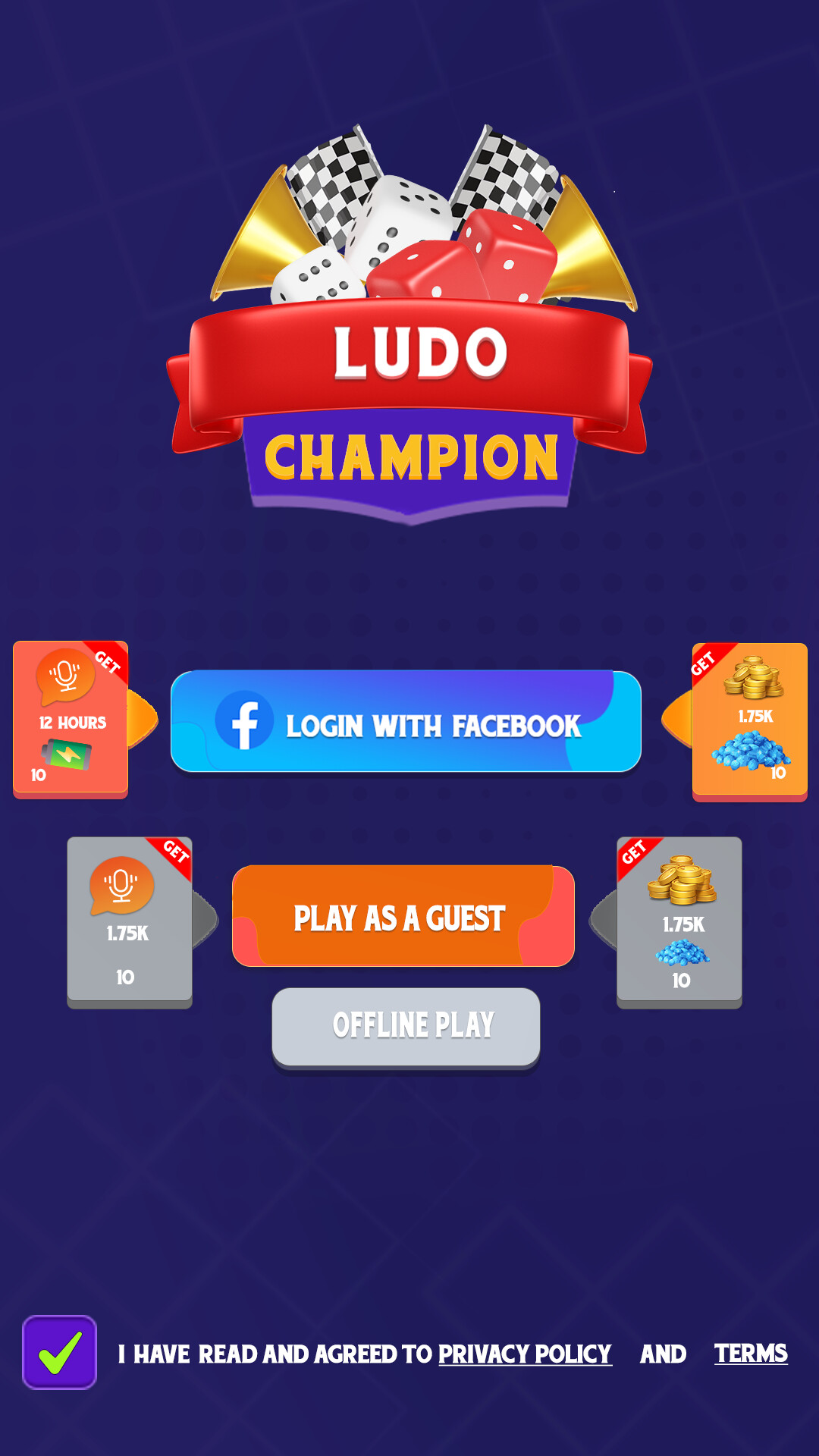Expand the 12 hours reward card
Image resolution: width=819 pixels, height=1456 pixels.
pyautogui.click(x=71, y=719)
